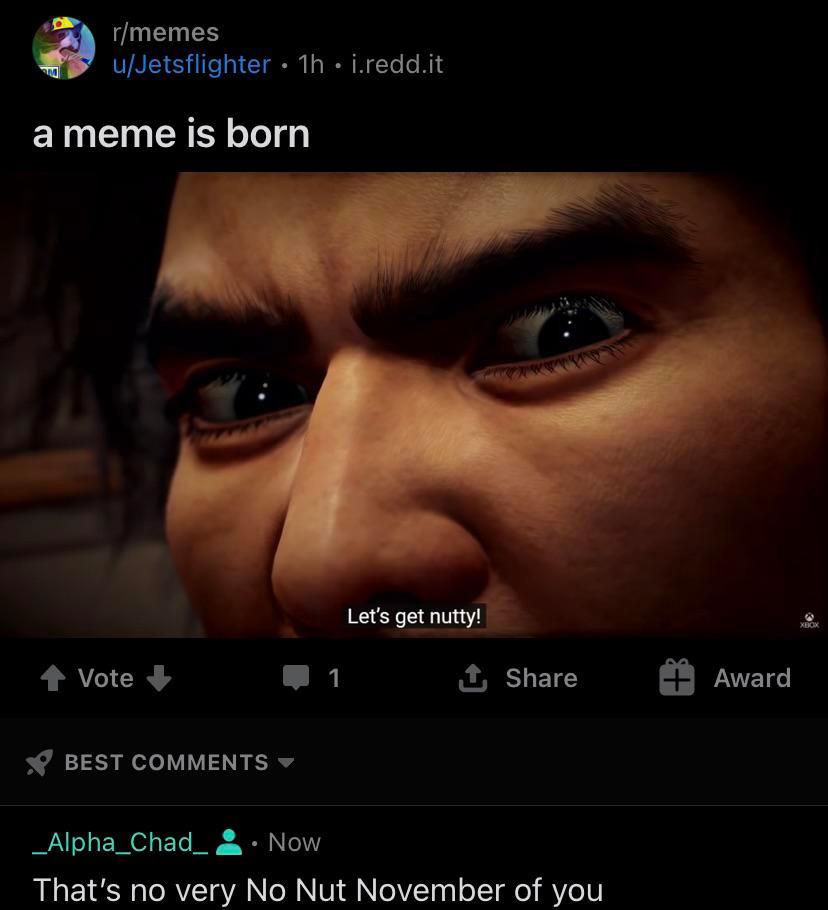
Task: Give an award to this post
Action: click(x=725, y=679)
